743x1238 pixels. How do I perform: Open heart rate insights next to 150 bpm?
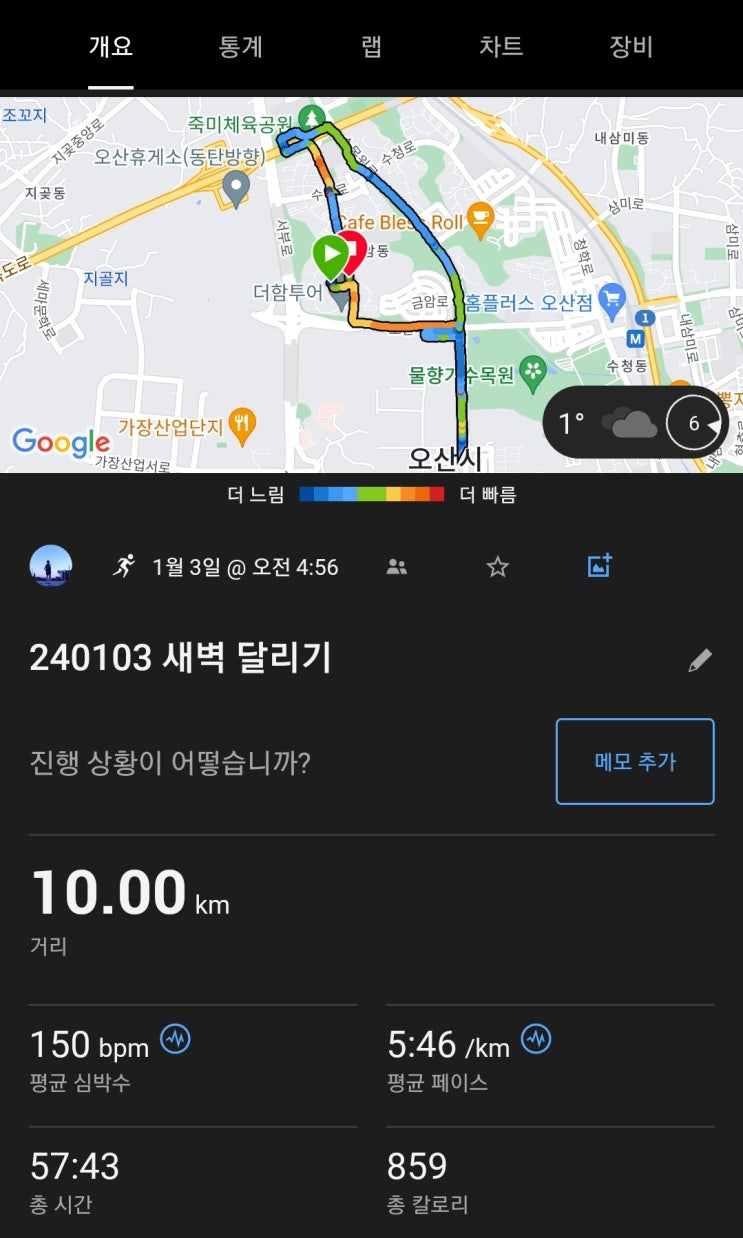[x=175, y=1040]
